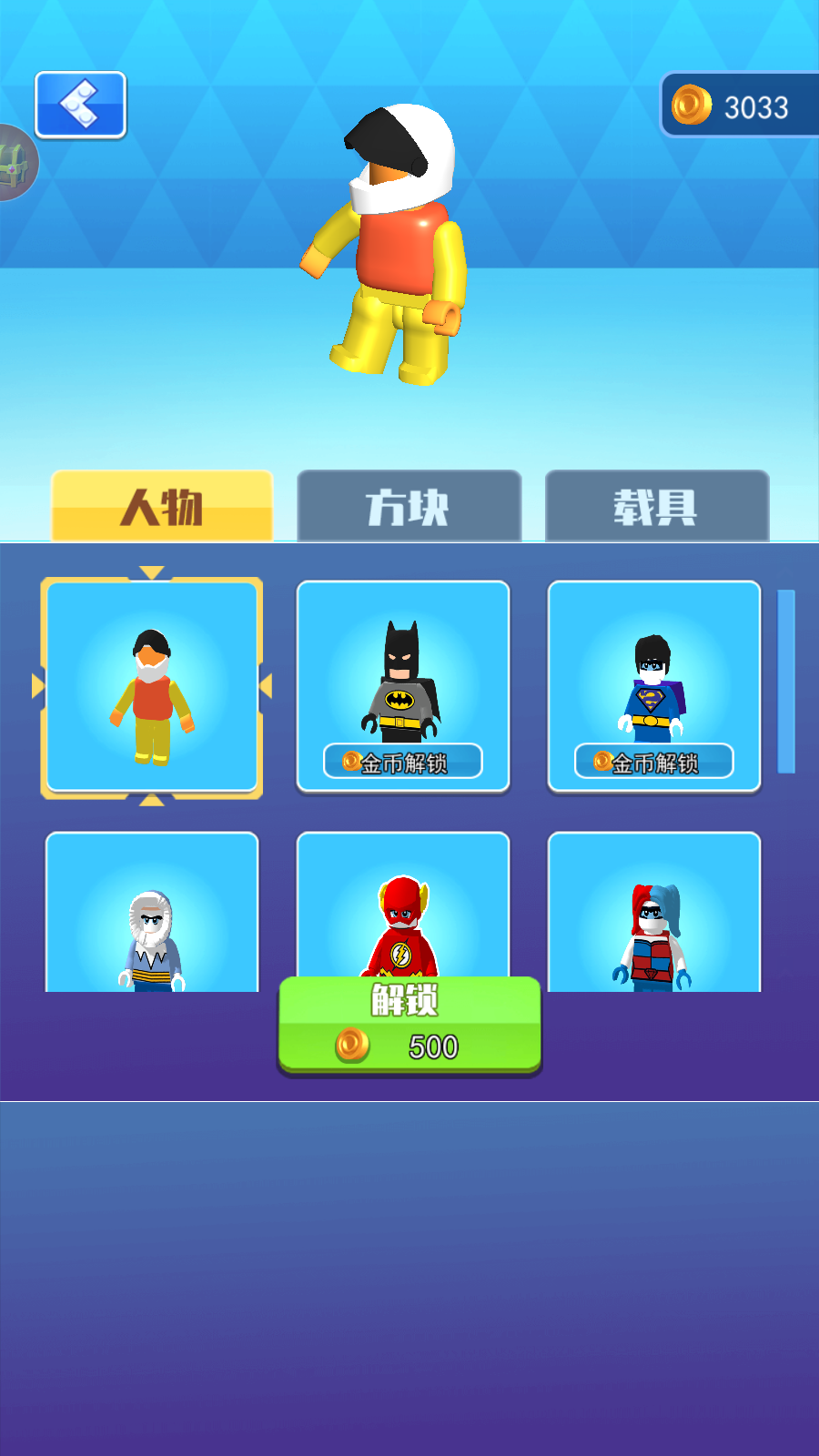Select the yellow helmet character card

click(152, 687)
